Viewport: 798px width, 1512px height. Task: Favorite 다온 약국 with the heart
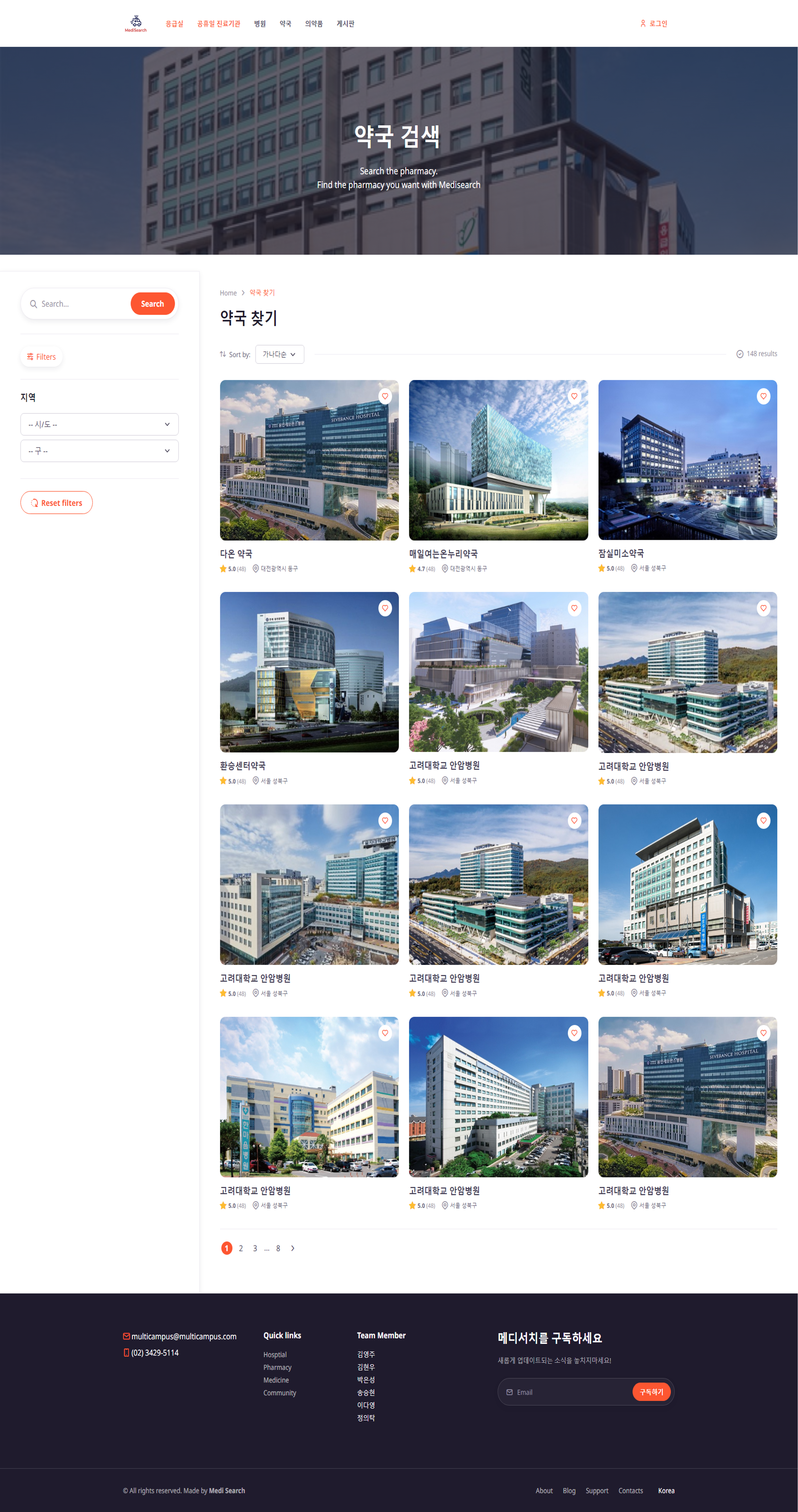point(385,396)
